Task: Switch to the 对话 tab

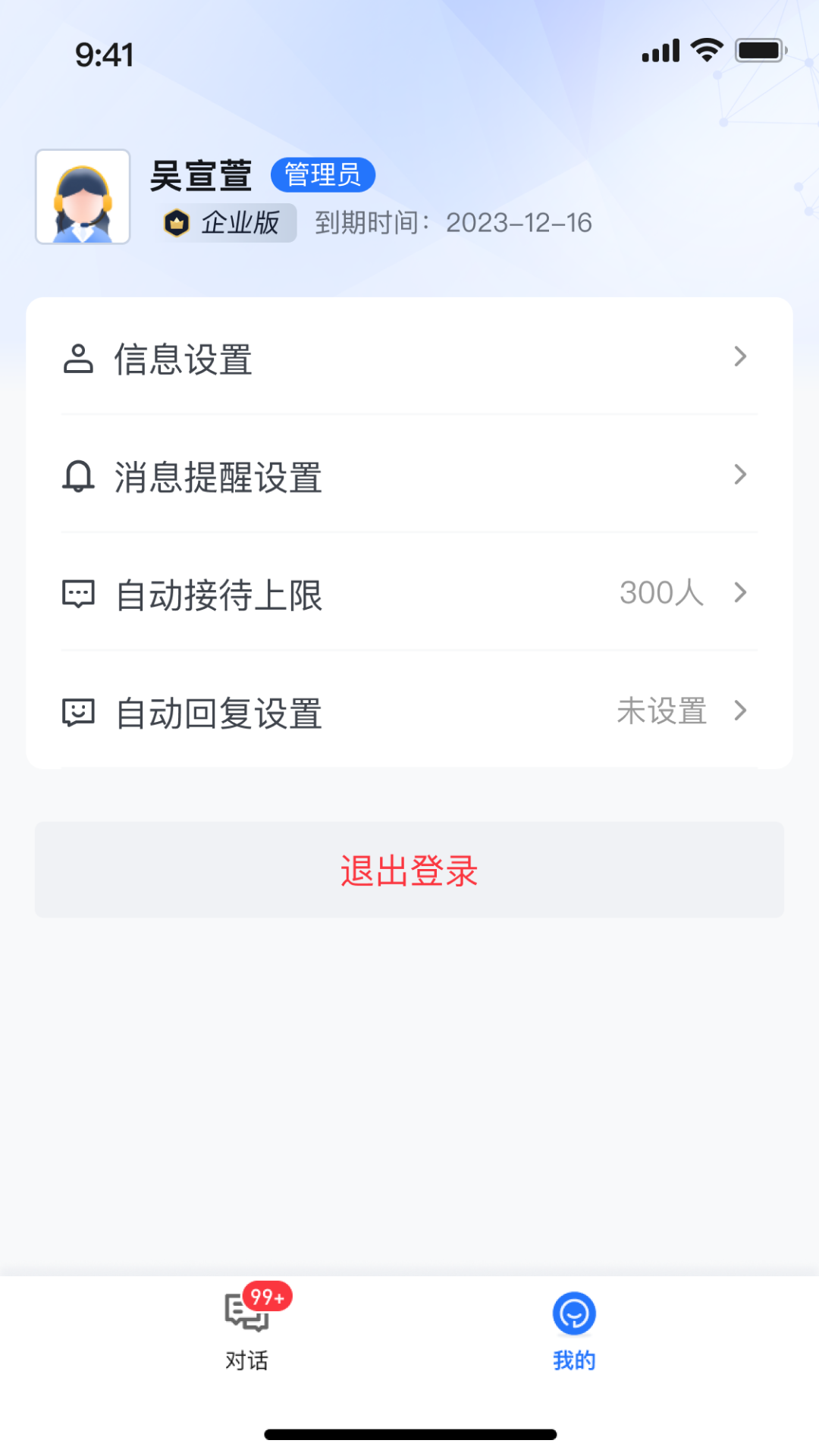Action: coord(246,1335)
